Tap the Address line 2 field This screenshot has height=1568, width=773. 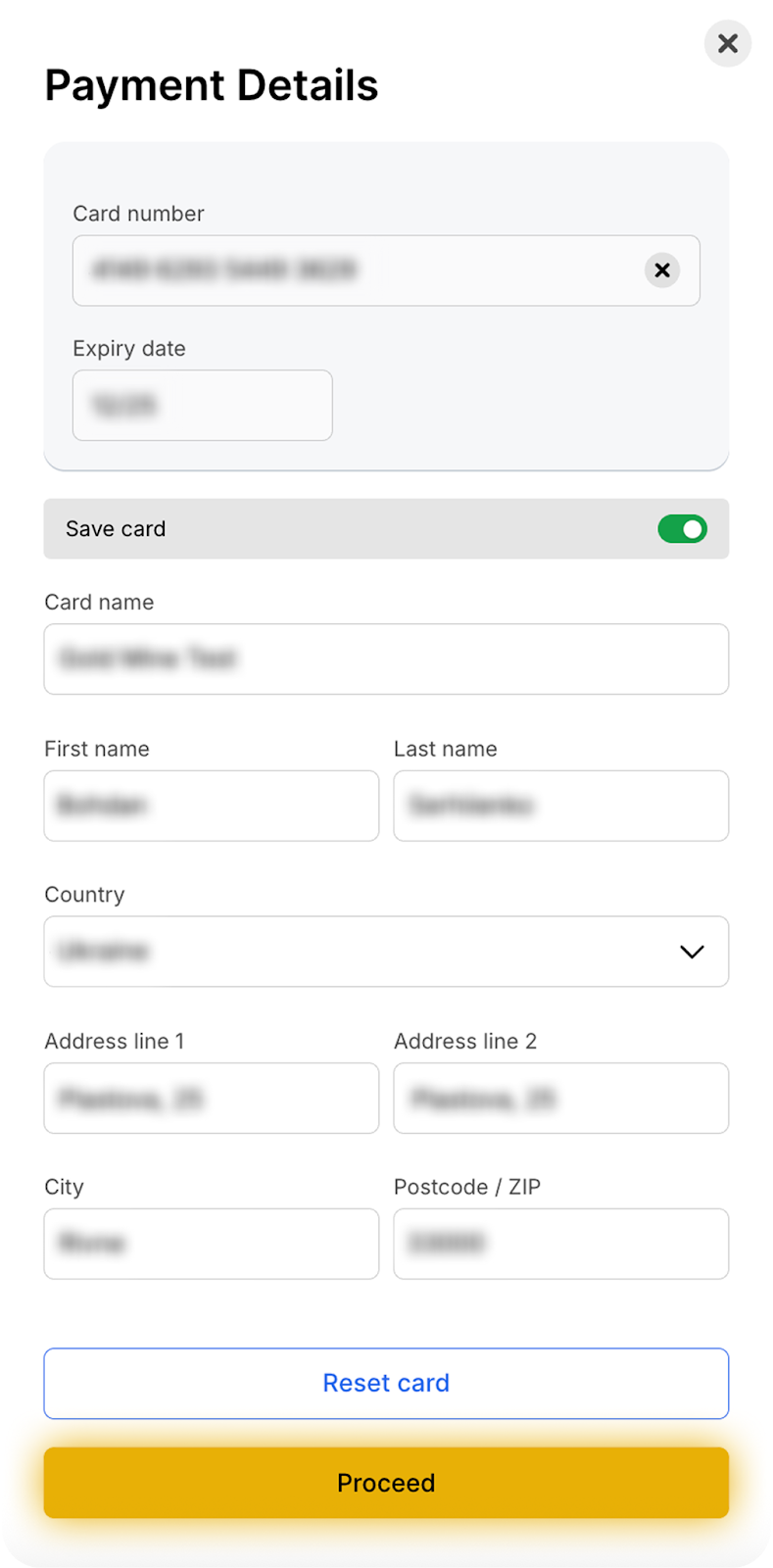pos(560,1098)
